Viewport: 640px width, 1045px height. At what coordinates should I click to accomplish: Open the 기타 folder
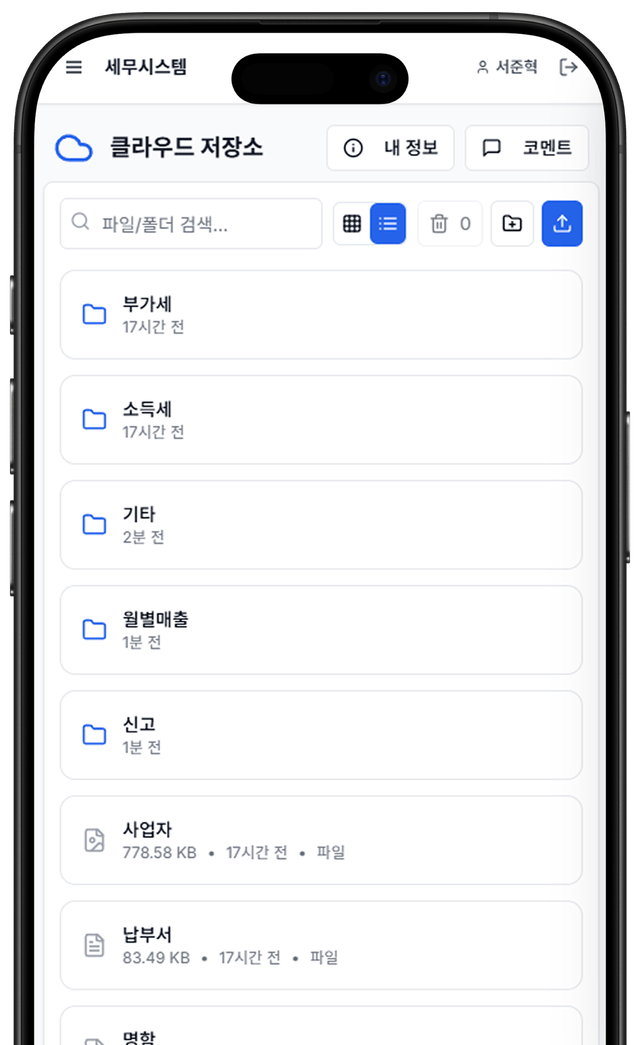click(320, 524)
